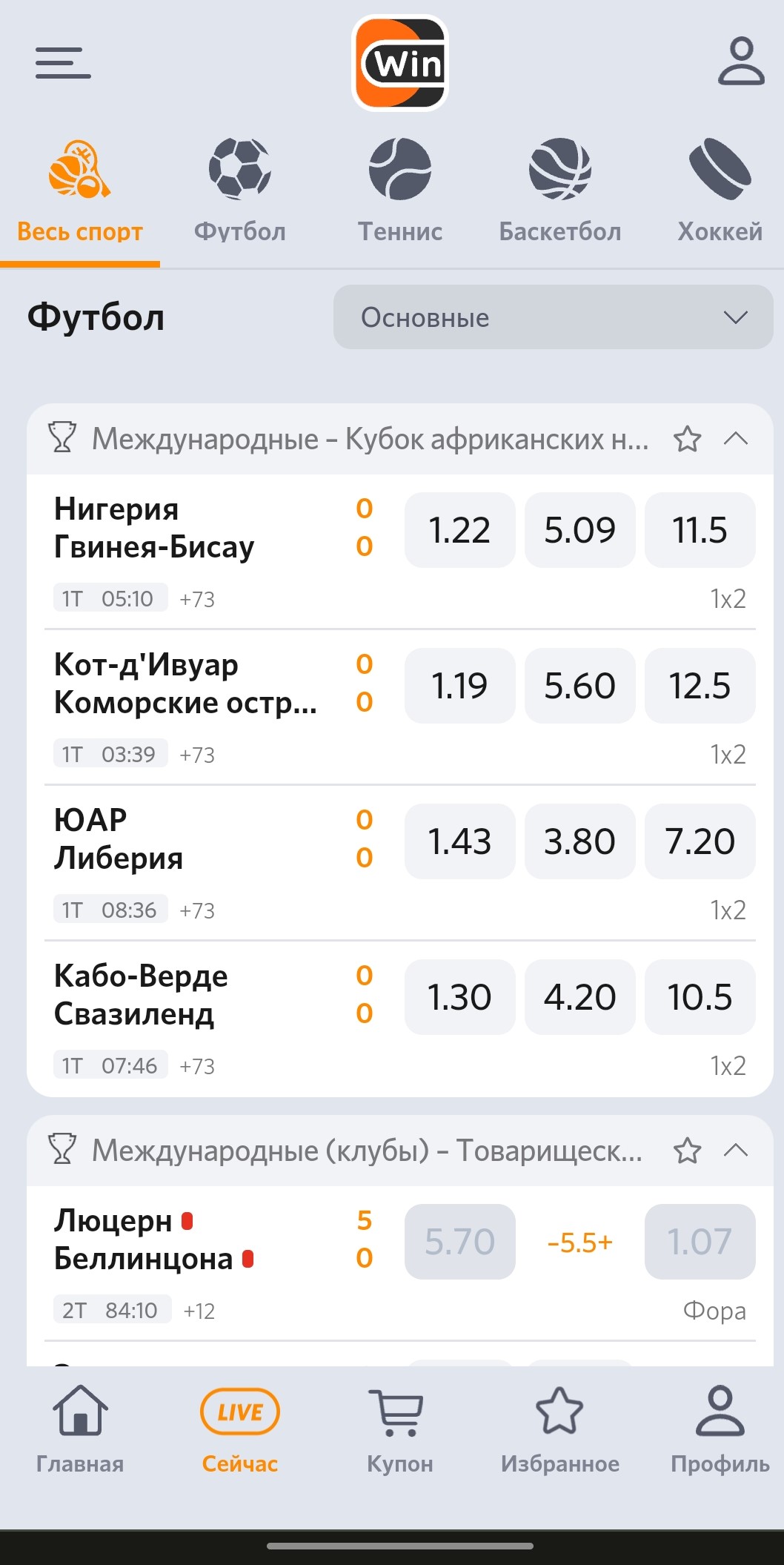Open the Избранное favorites tab
Viewport: 784px width, 1565px height.
tap(560, 1429)
